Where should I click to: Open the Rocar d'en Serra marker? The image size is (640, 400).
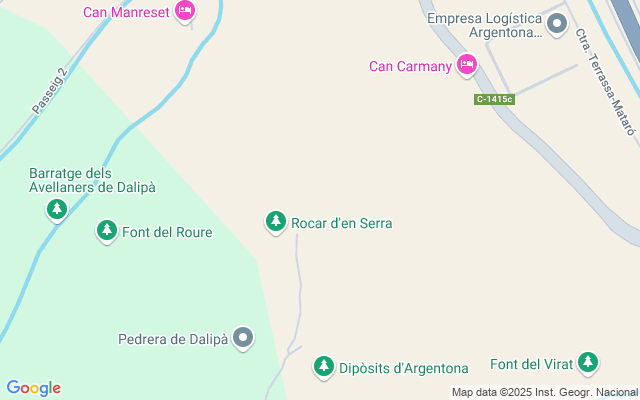coord(276,221)
